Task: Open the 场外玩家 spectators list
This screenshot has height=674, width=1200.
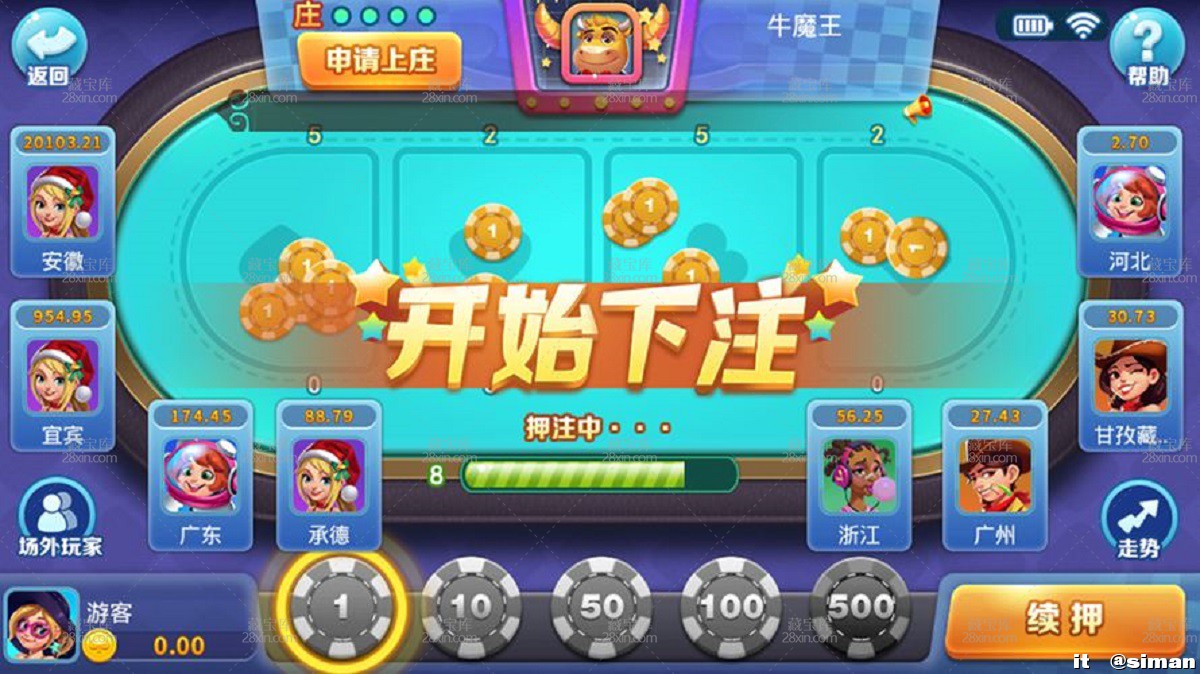Action: click(59, 518)
